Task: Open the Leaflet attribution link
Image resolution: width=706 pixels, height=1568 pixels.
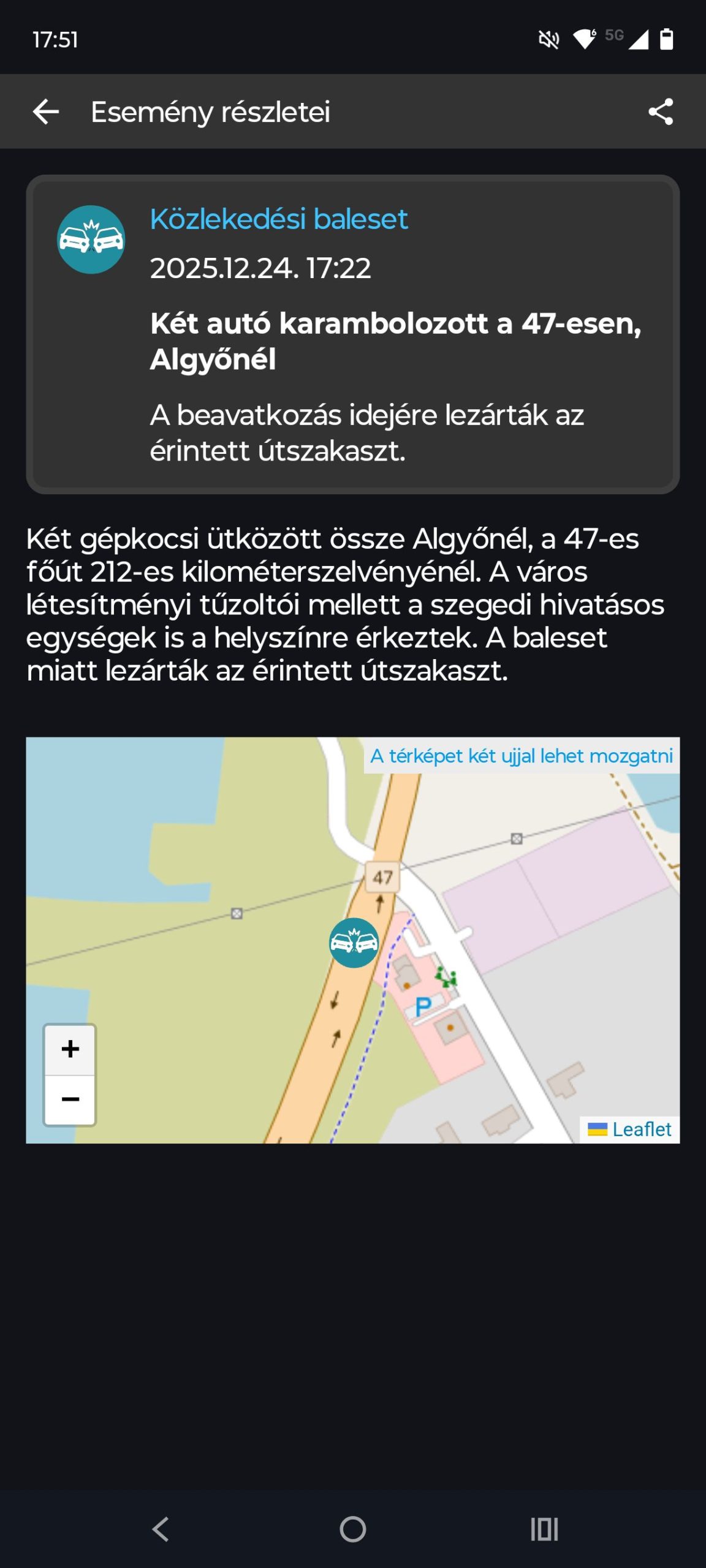Action: [x=641, y=1129]
